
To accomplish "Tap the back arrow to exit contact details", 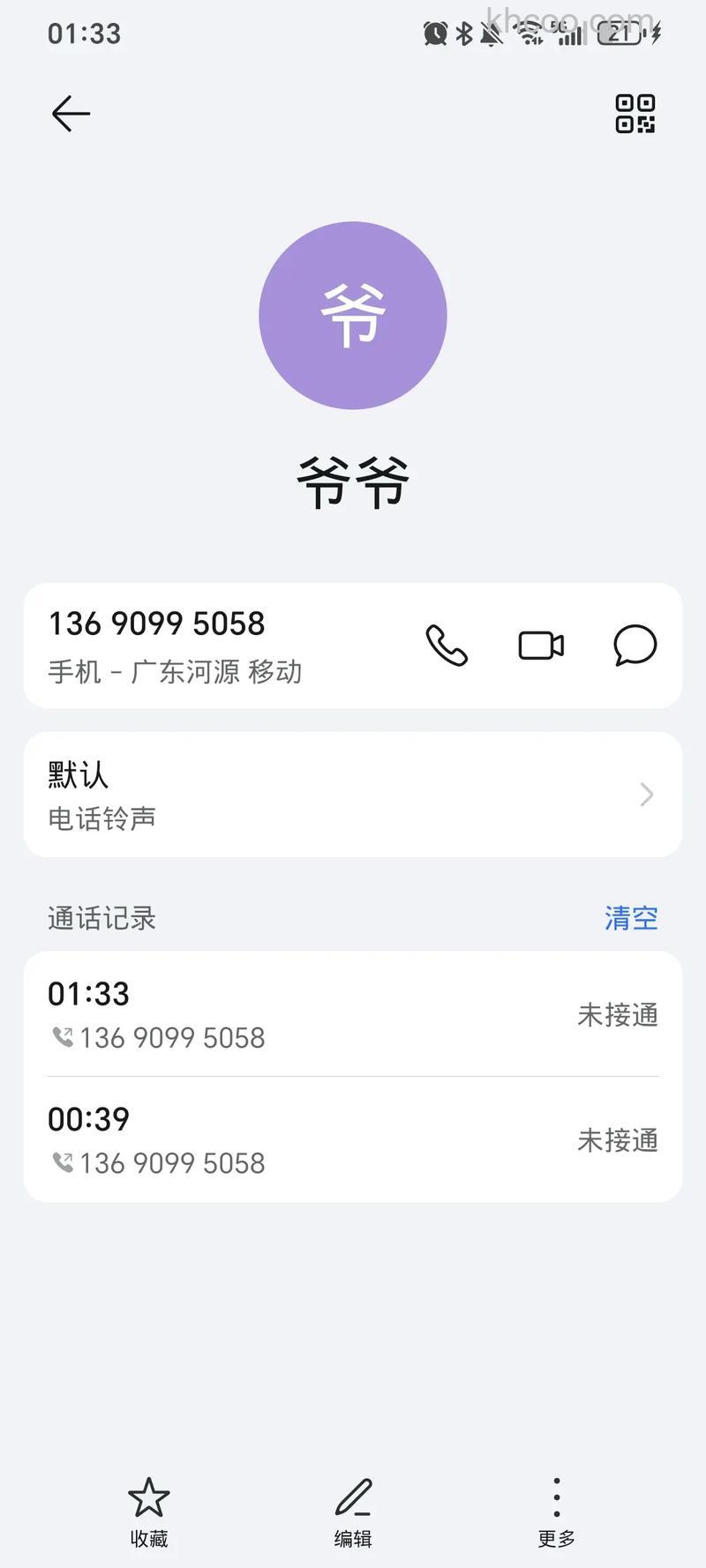I will 71,114.
